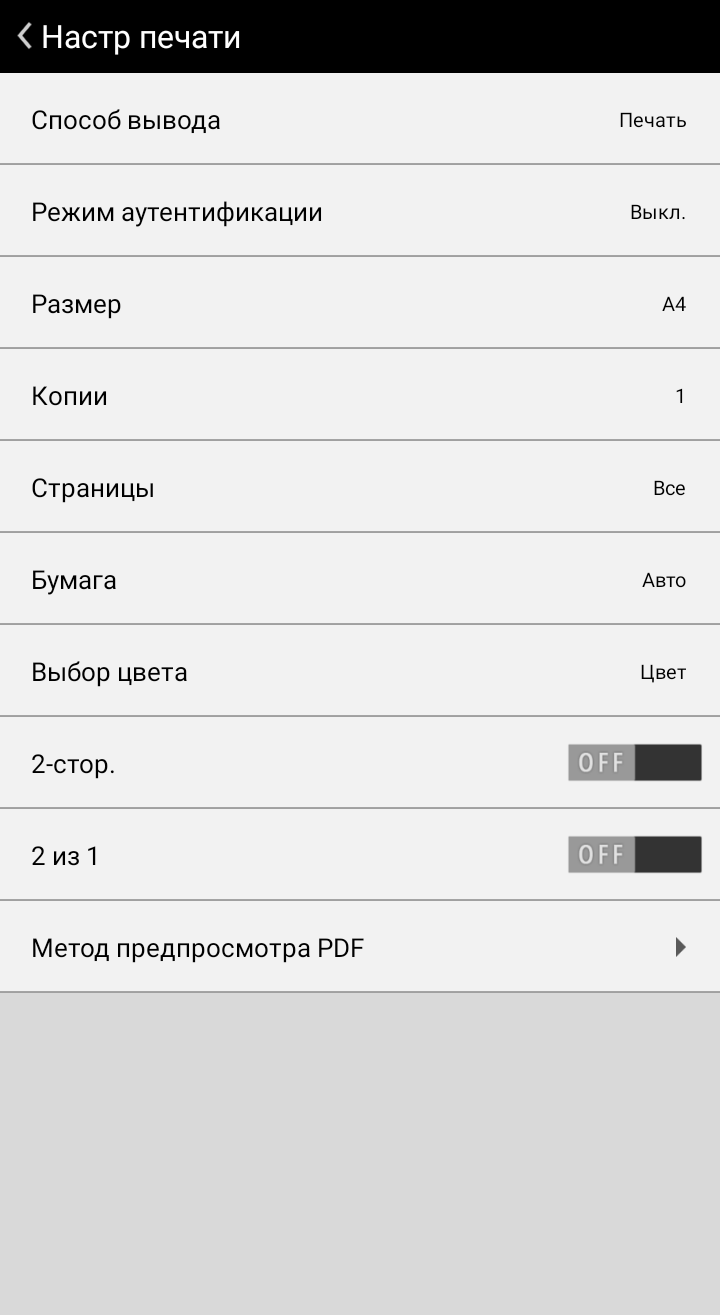Open the Бумага setting
Viewport: 720px width, 1315px height.
(360, 580)
